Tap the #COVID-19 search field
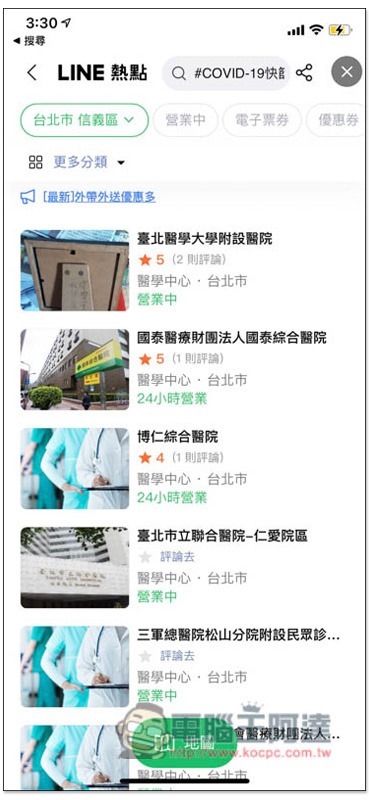Screen dimensions: 369x800 pyautogui.click(x=226, y=73)
